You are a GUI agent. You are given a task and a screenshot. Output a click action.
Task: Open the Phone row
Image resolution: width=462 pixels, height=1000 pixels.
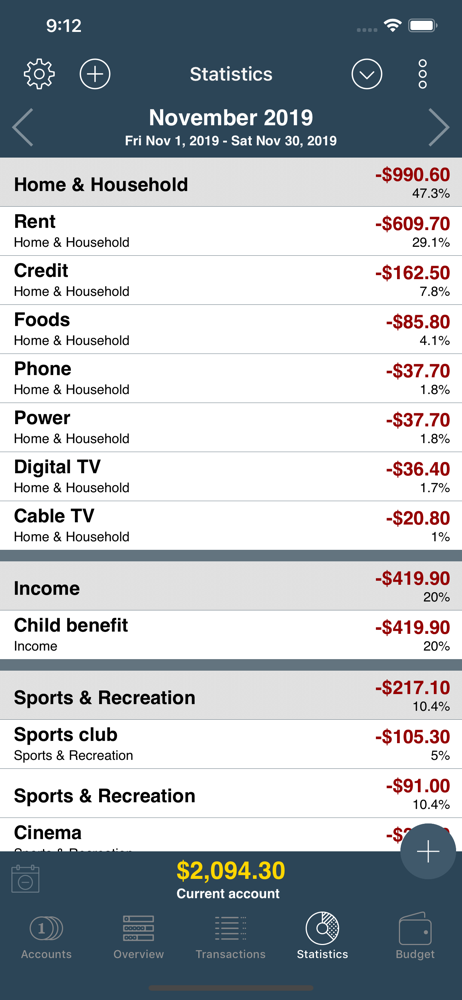231,378
